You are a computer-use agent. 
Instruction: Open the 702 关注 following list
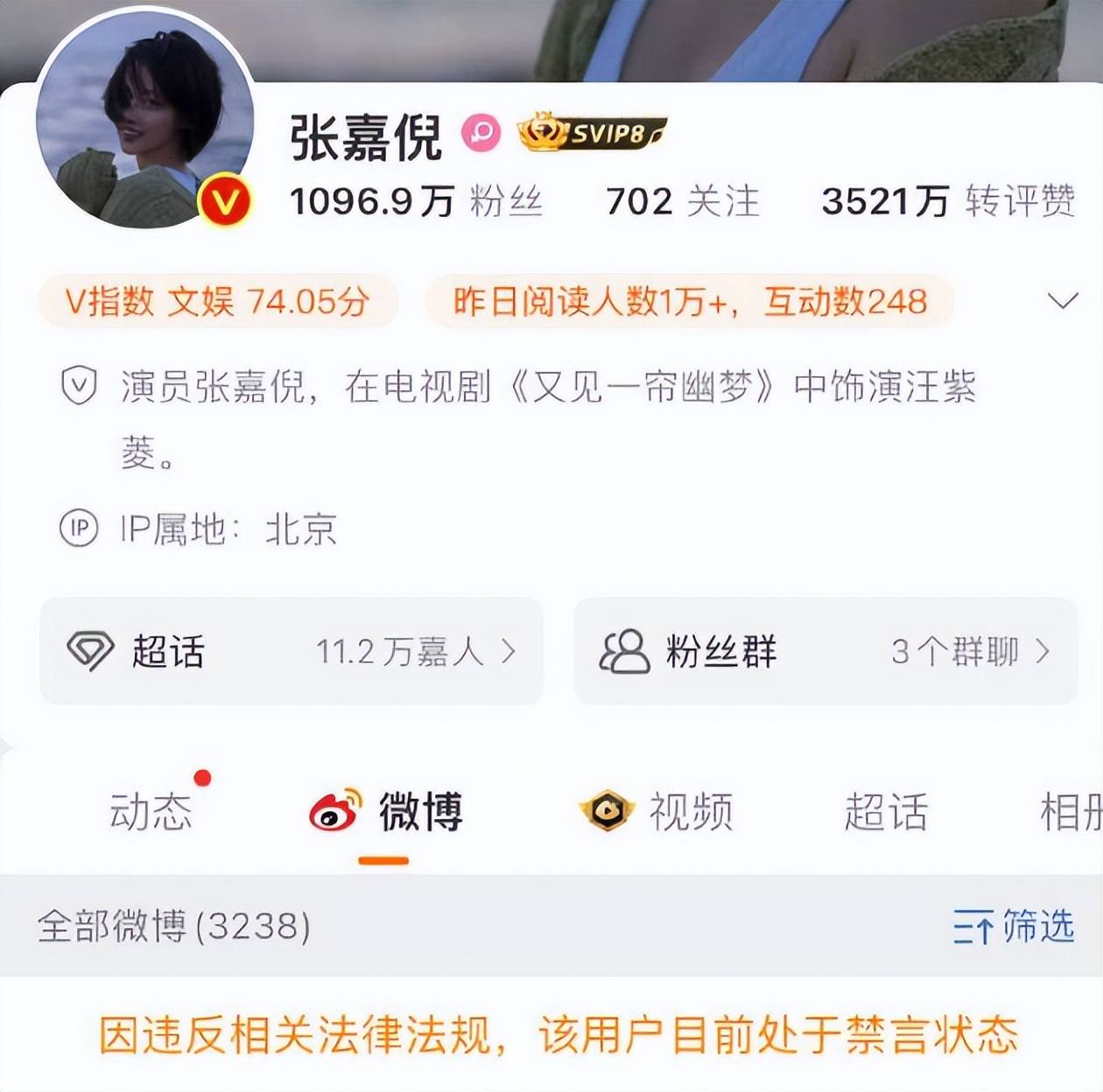pos(682,202)
